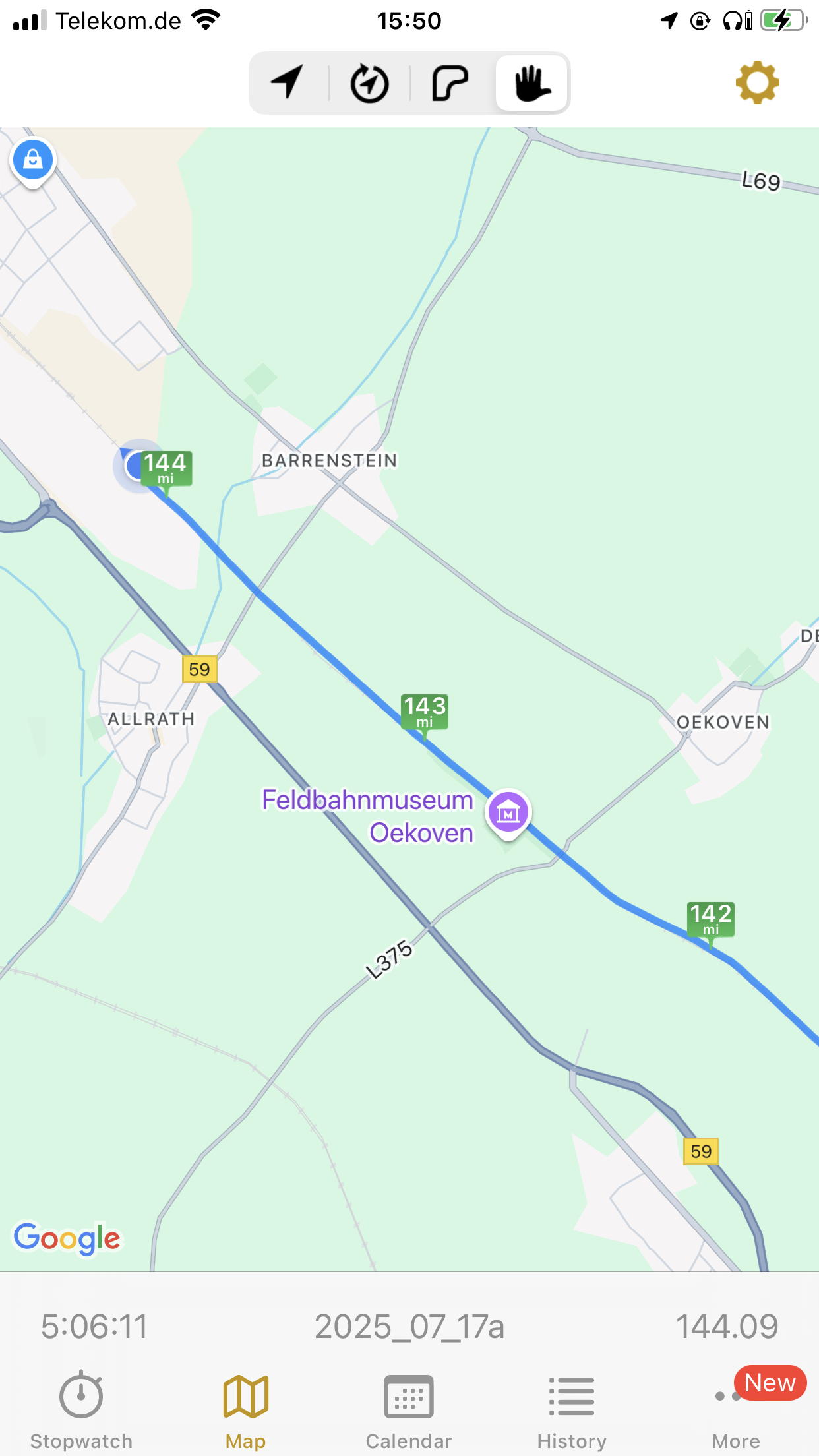The image size is (819, 1456).
Task: Tap the 144 mi mile marker
Action: pos(166,468)
